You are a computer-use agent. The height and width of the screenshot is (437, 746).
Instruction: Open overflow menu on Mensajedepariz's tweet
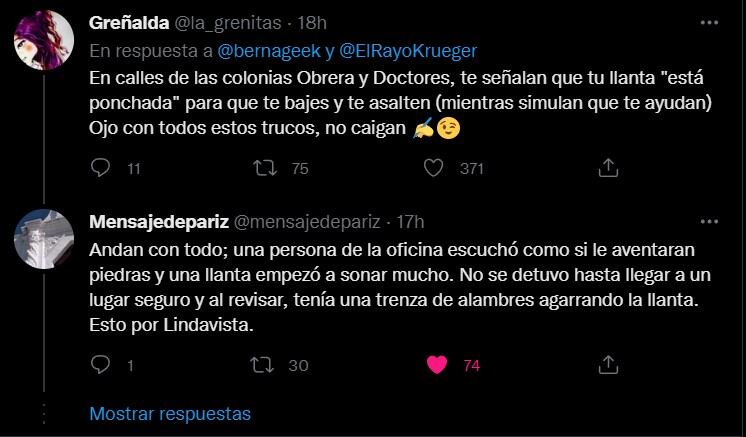[710, 221]
